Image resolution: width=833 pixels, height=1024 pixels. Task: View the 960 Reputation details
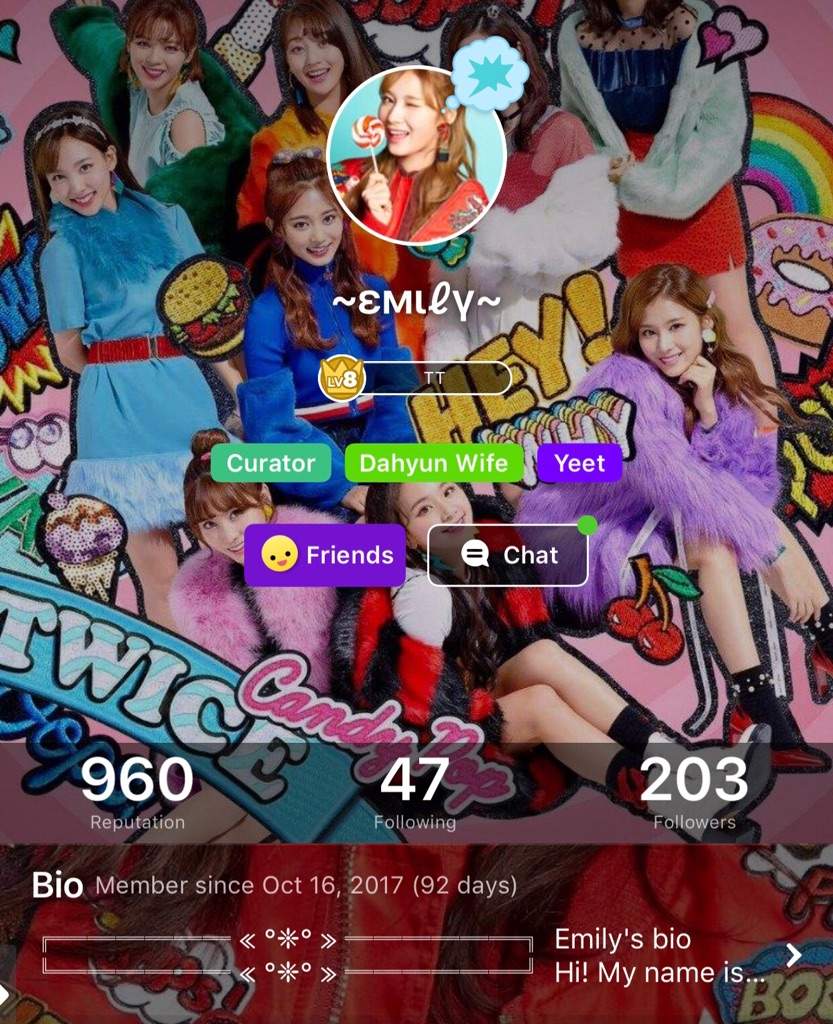[x=137, y=792]
